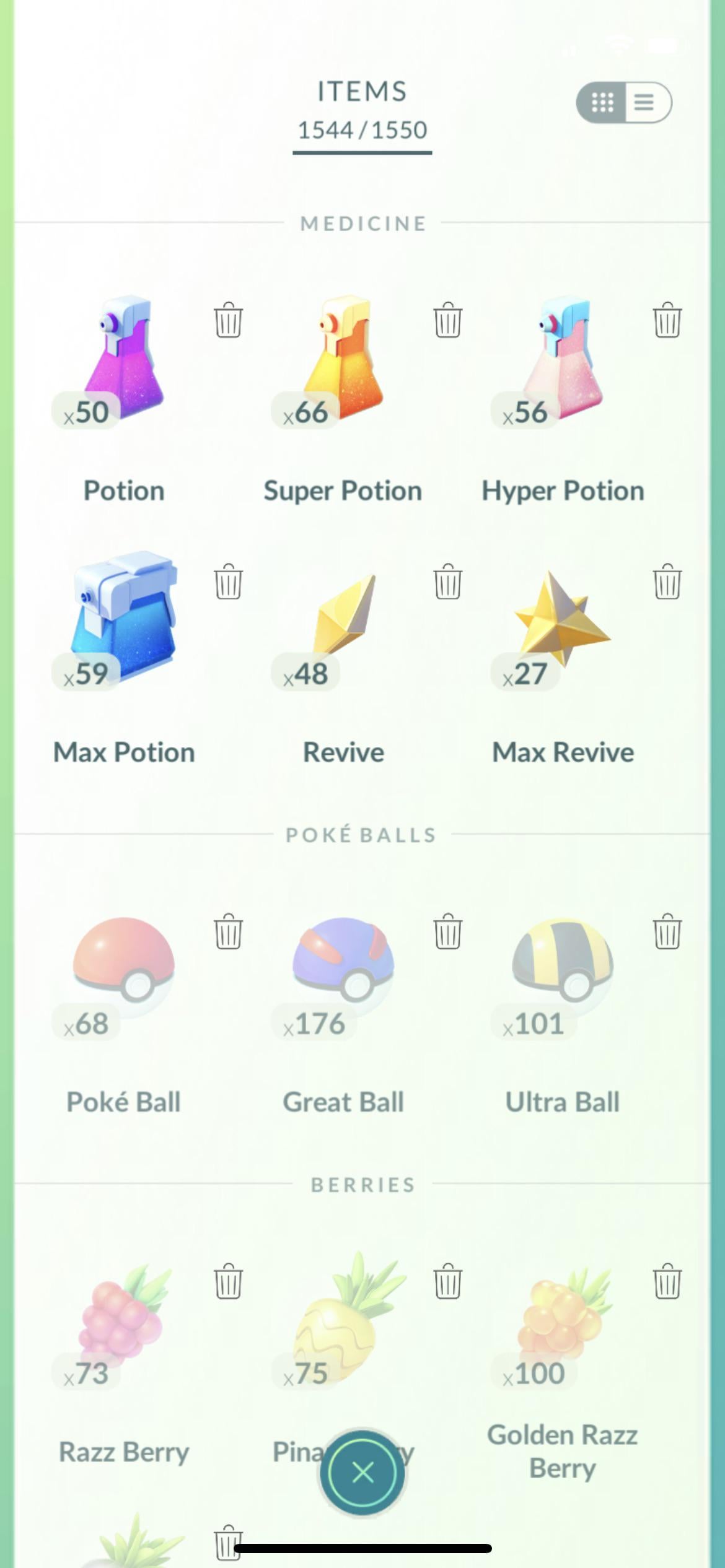Tap trash icon beside Ultra Ball
Image resolution: width=725 pixels, height=1568 pixels.
coord(667,931)
